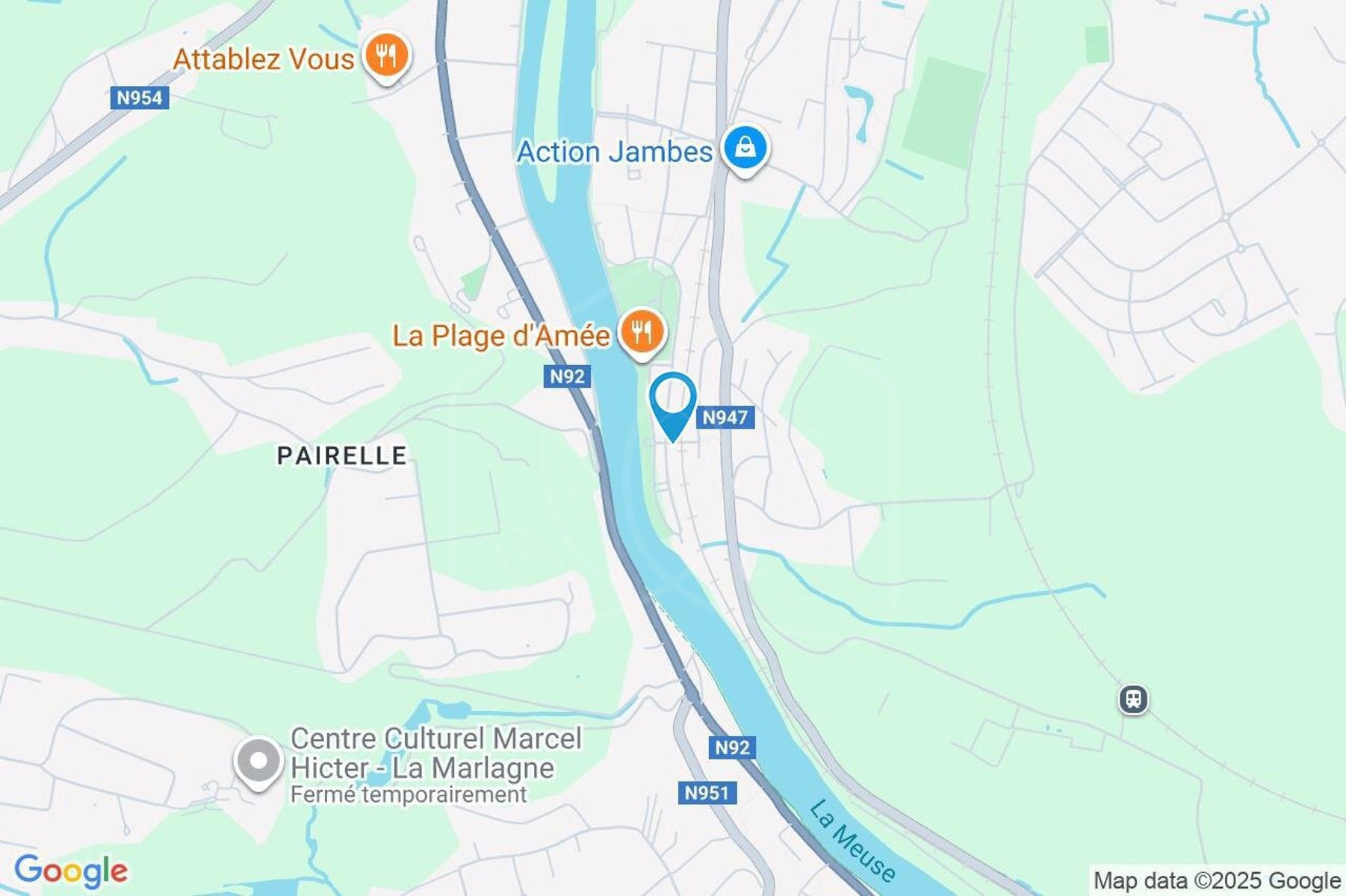1346x896 pixels.
Task: Open Centre Culturel Marcel Hicter place marker
Action: pyautogui.click(x=258, y=762)
